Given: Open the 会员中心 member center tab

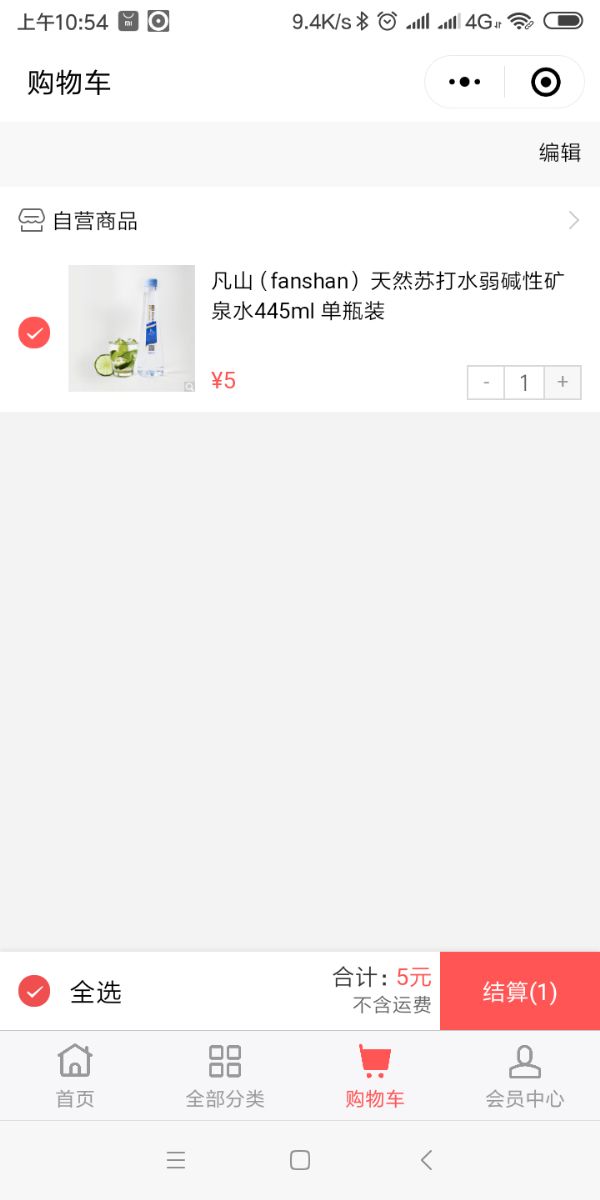Looking at the screenshot, I should (x=525, y=1076).
